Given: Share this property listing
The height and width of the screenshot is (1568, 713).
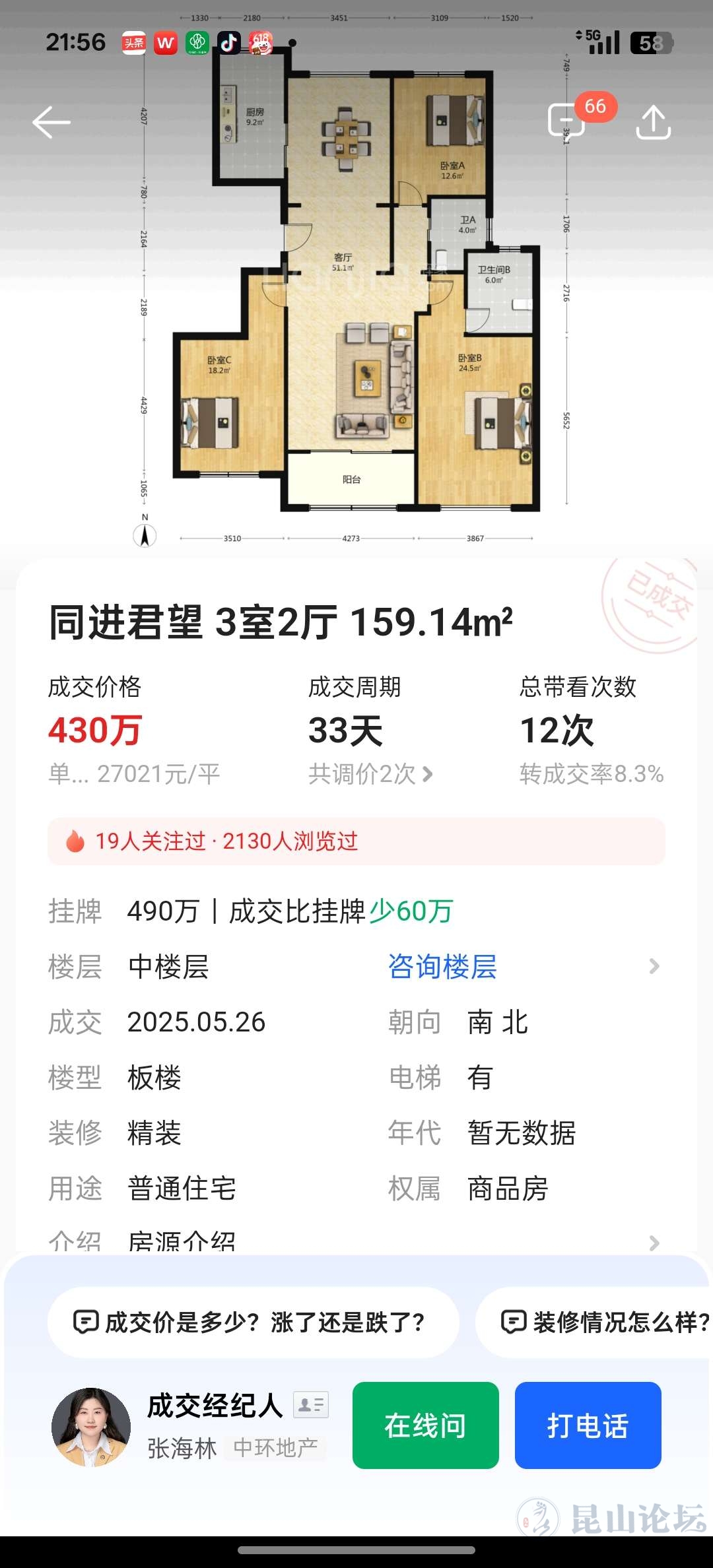Looking at the screenshot, I should point(653,122).
